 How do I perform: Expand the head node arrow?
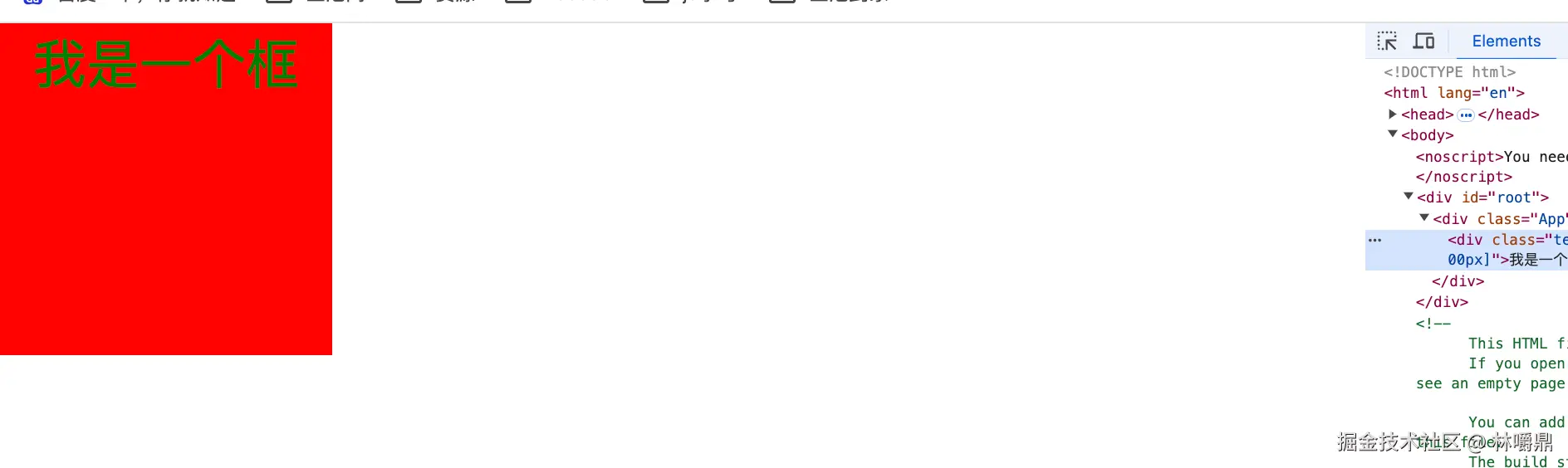[x=1393, y=115]
